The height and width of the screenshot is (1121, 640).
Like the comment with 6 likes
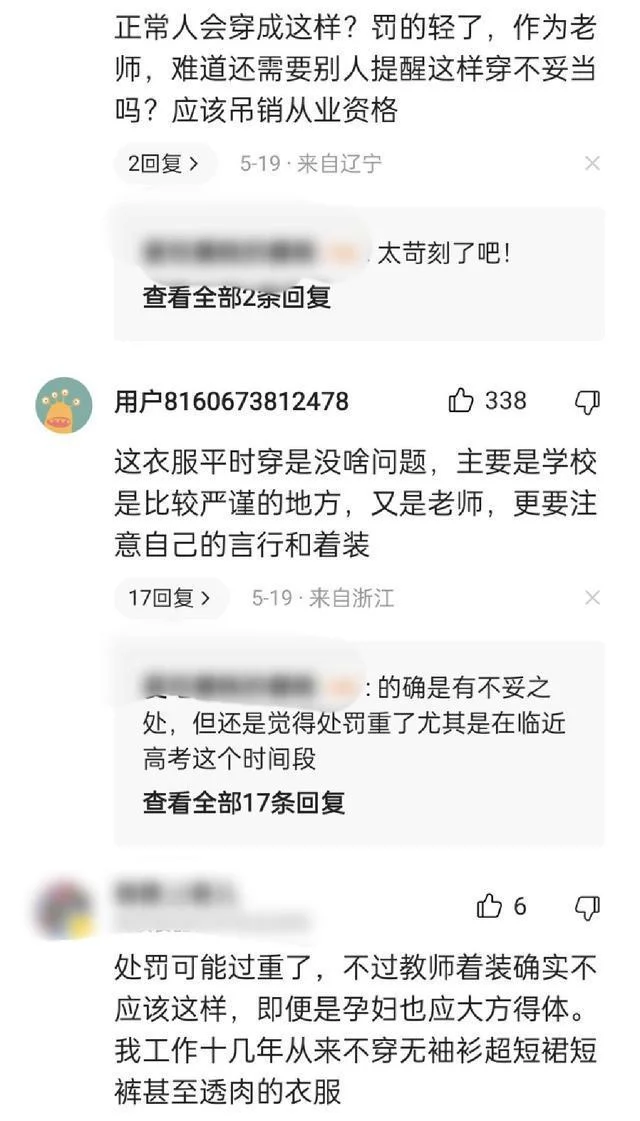click(489, 907)
